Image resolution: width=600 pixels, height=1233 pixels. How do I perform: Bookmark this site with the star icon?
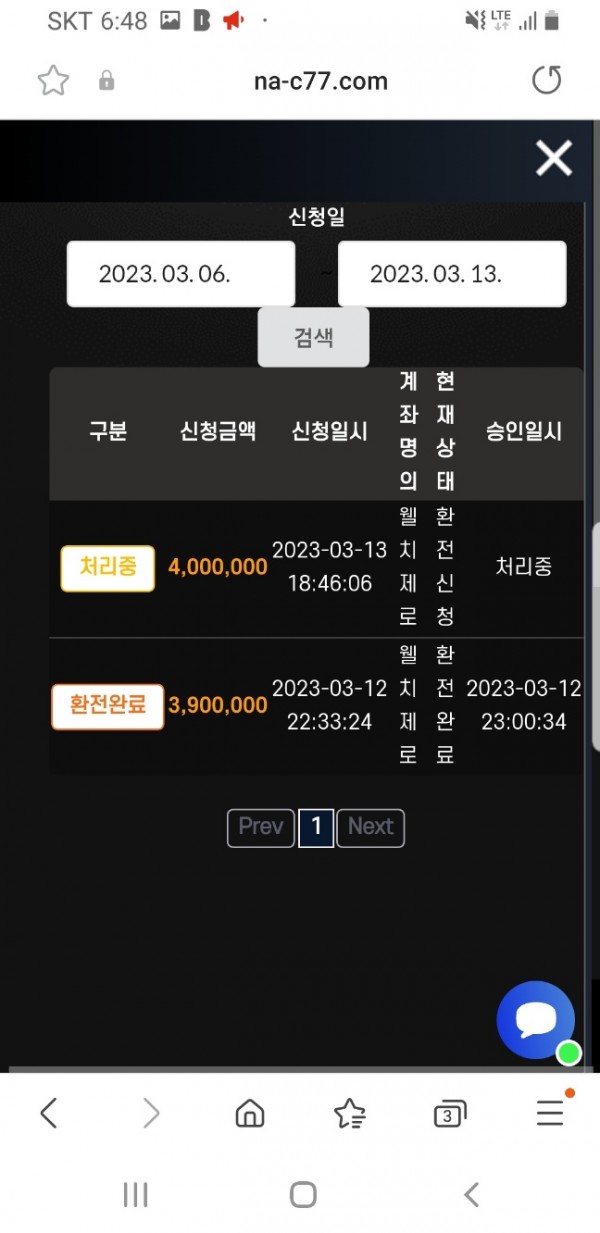coord(53,81)
